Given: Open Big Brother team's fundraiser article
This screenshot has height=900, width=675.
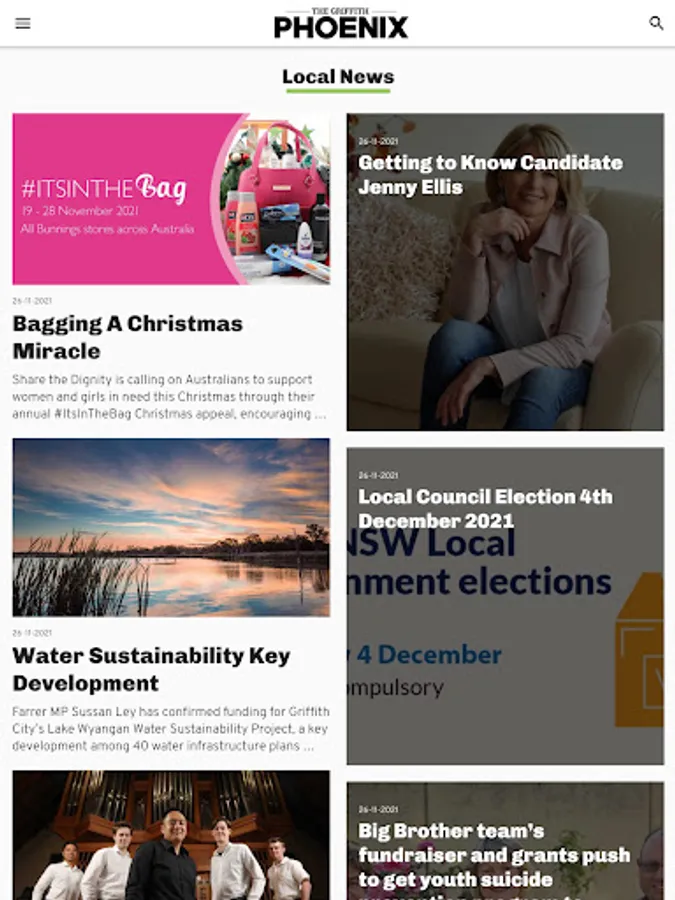Looking at the screenshot, I should pos(494,854).
